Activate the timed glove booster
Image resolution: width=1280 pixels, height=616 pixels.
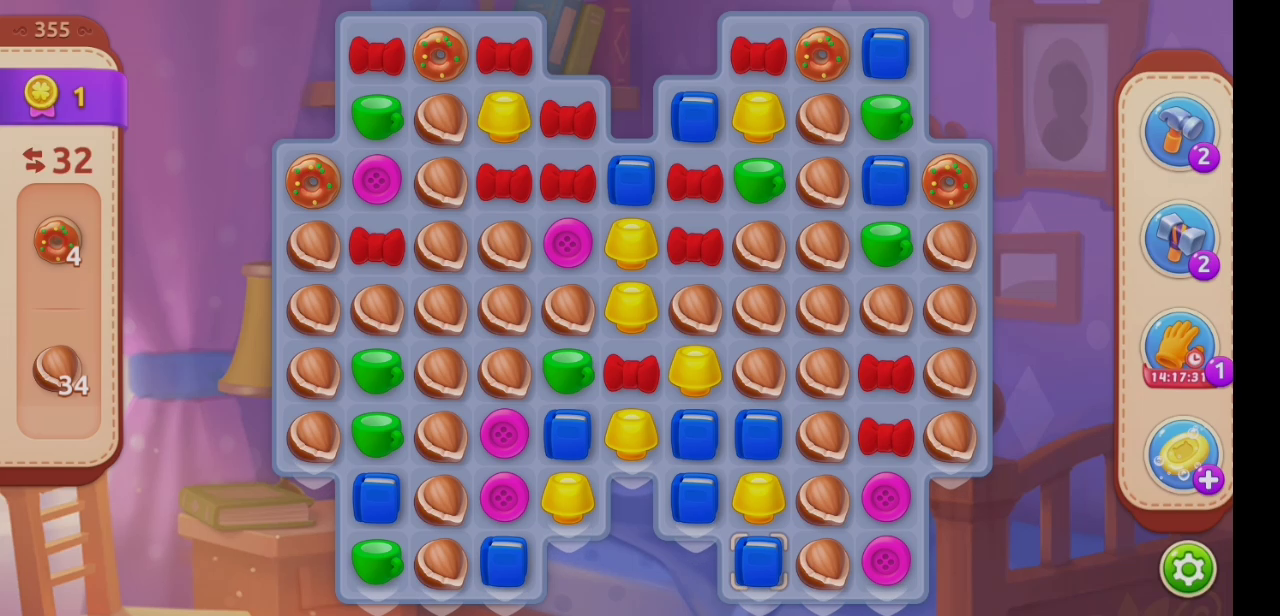coord(1179,346)
